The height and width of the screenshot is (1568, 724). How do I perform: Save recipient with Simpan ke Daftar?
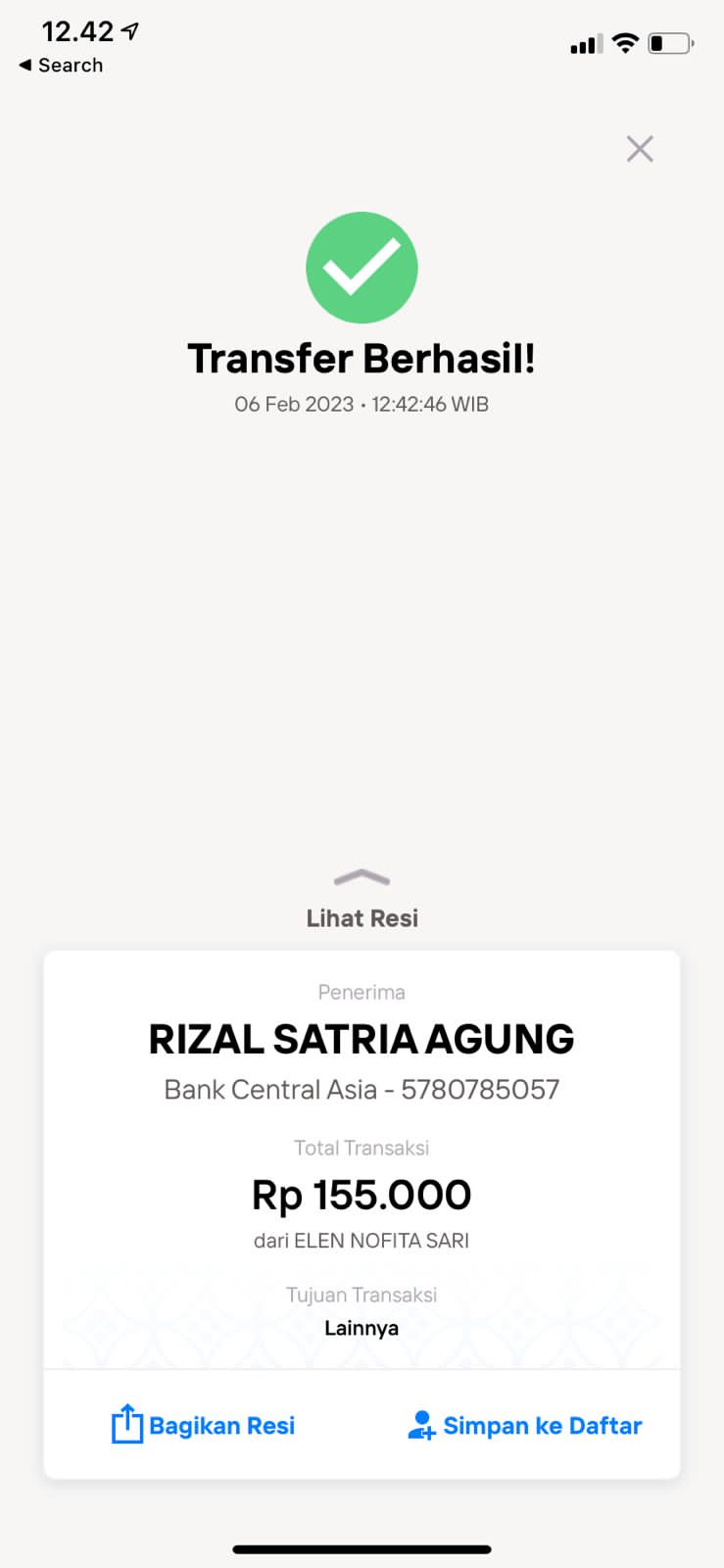(525, 1425)
